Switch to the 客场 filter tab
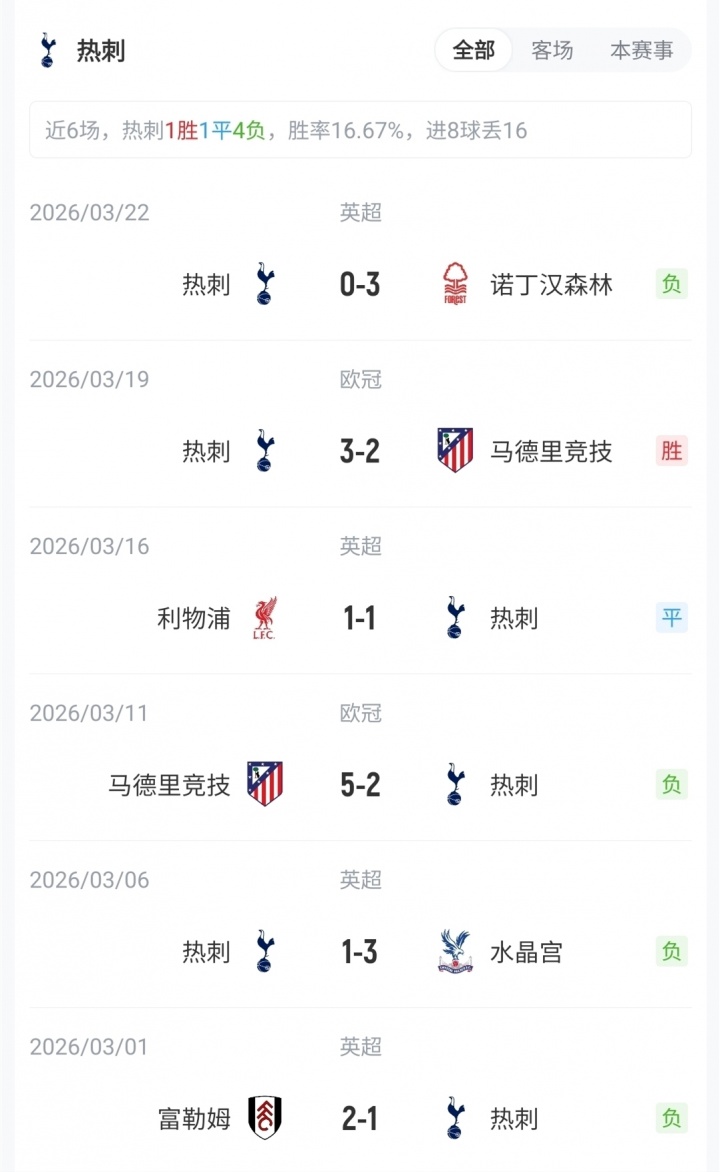The width and height of the screenshot is (720, 1172). 552,50
